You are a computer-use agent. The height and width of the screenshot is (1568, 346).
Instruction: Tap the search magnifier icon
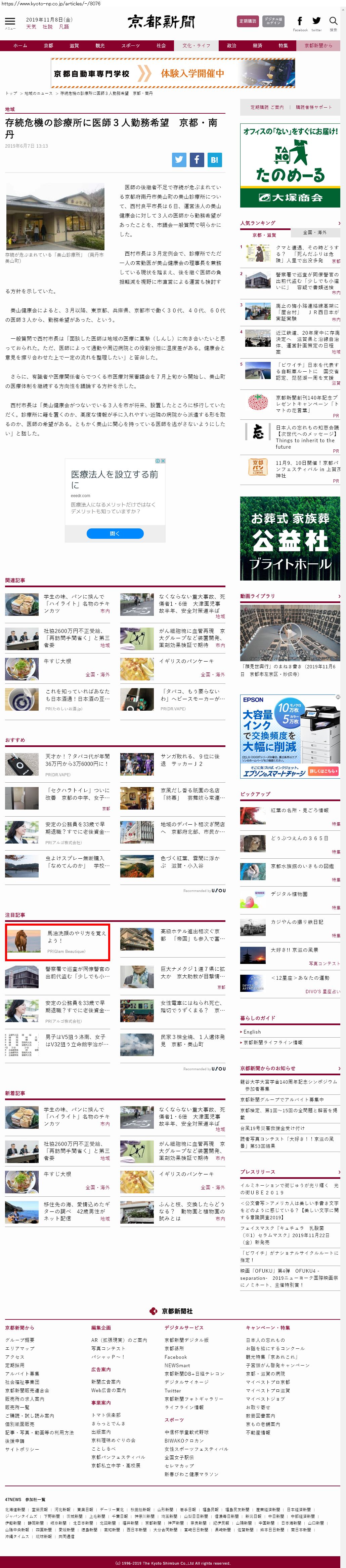point(333,21)
